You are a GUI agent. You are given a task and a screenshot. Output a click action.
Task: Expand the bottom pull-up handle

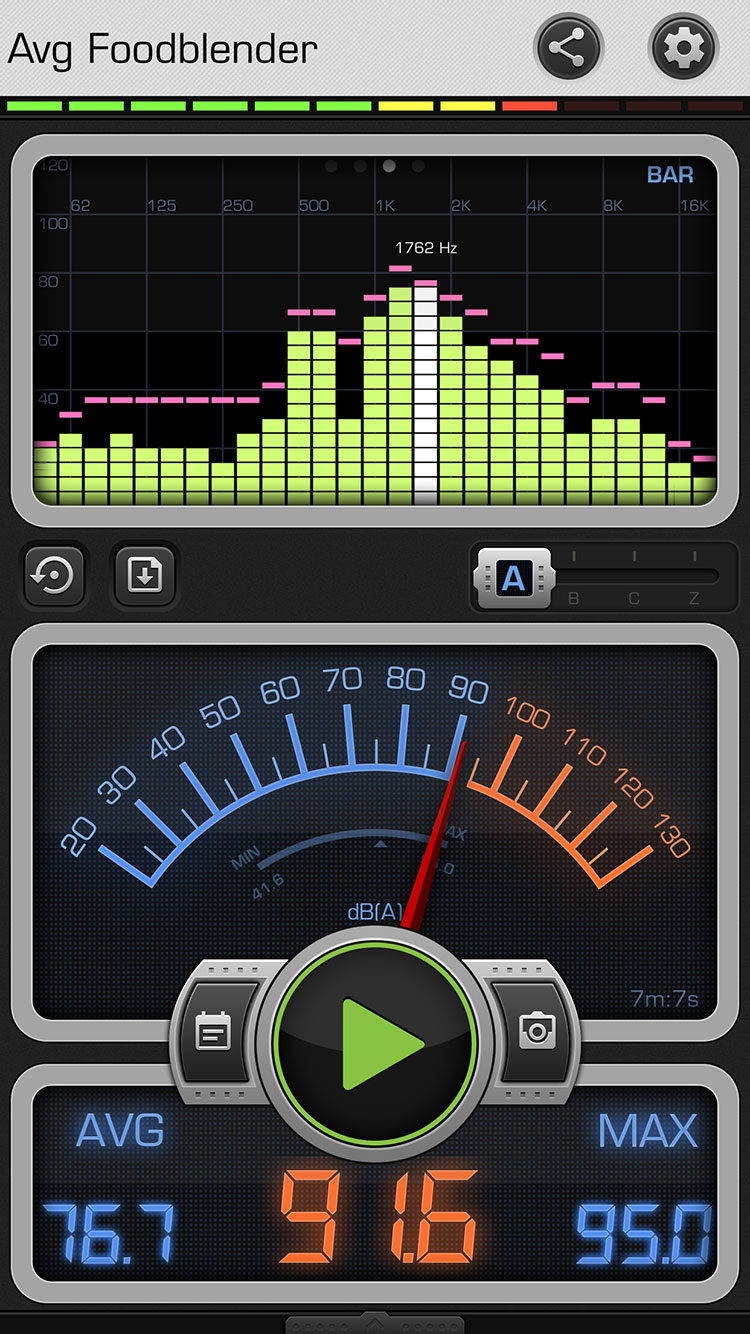[x=375, y=1323]
